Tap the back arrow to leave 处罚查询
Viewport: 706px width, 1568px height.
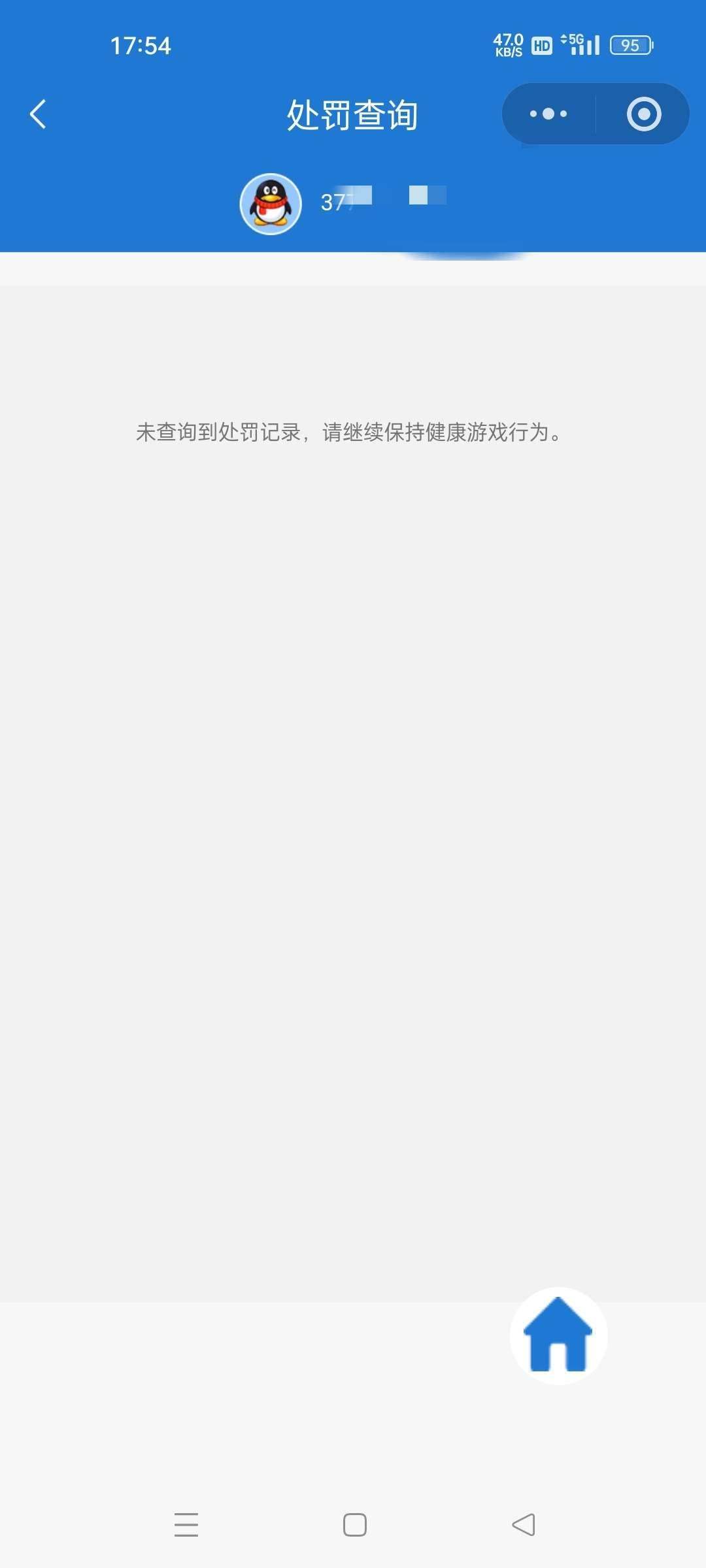point(37,114)
